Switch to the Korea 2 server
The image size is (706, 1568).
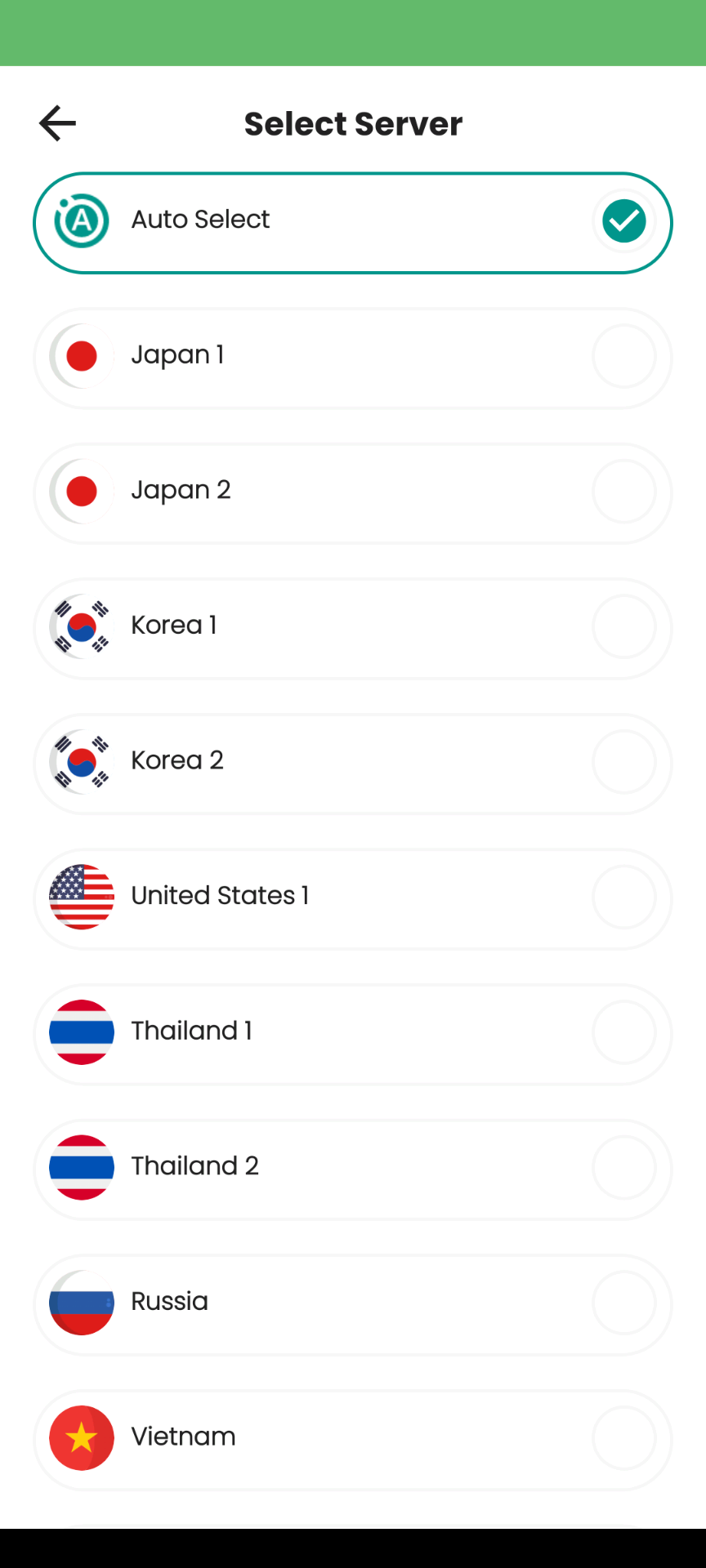pos(353,764)
